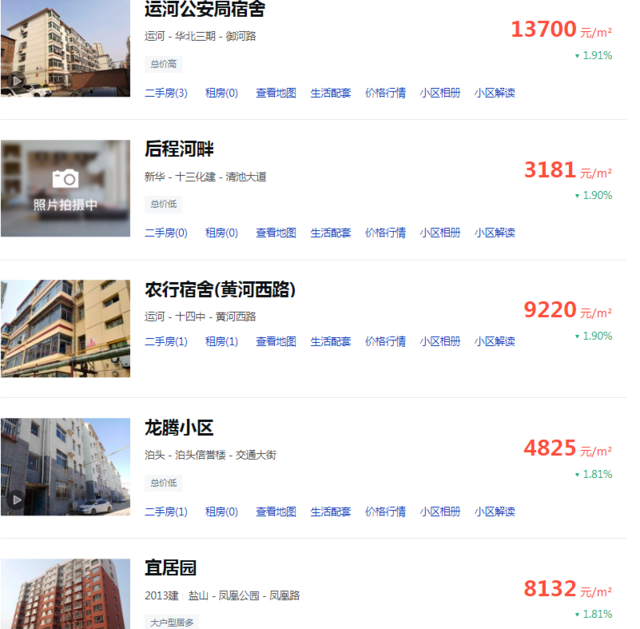View 小区相册 of 后程河畔

point(440,233)
